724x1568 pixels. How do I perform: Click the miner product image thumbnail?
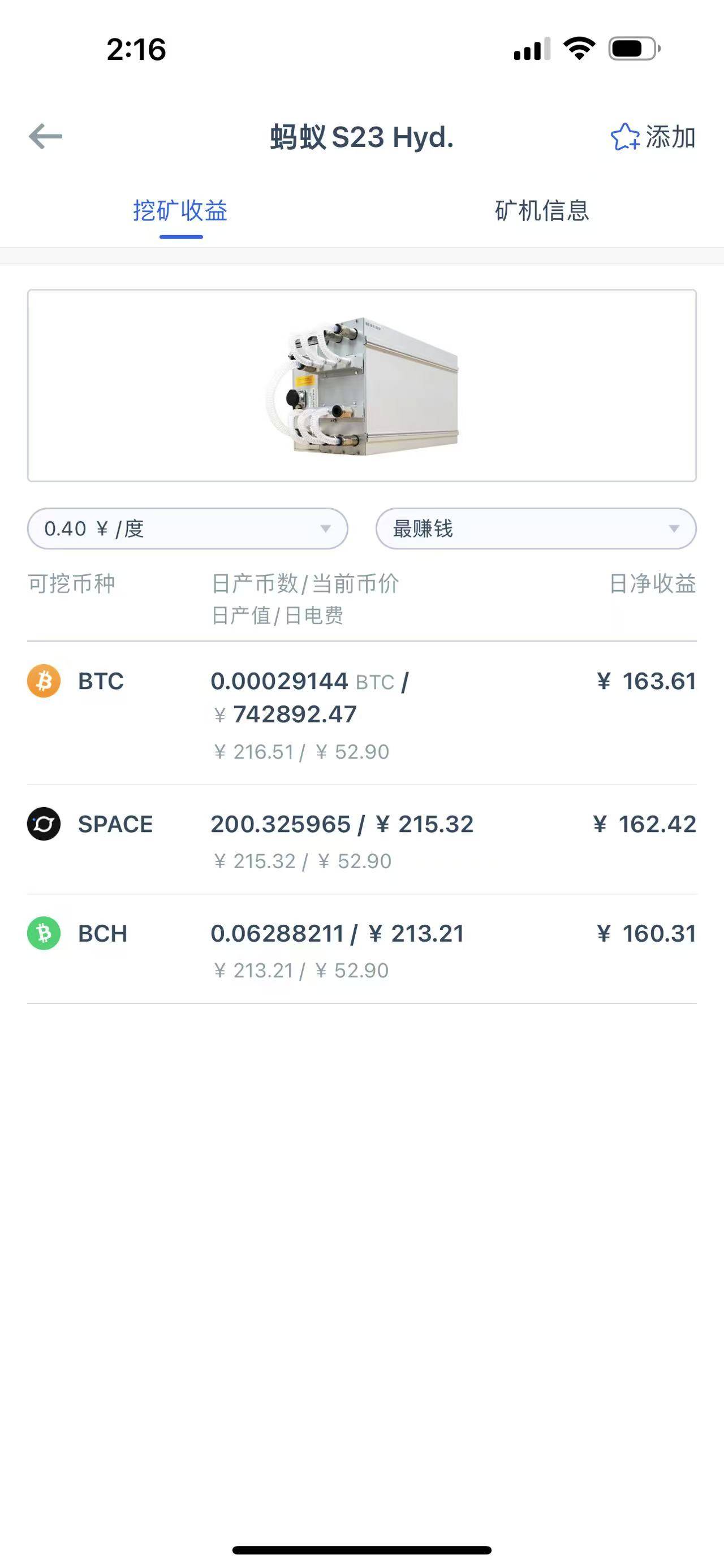pyautogui.click(x=361, y=387)
